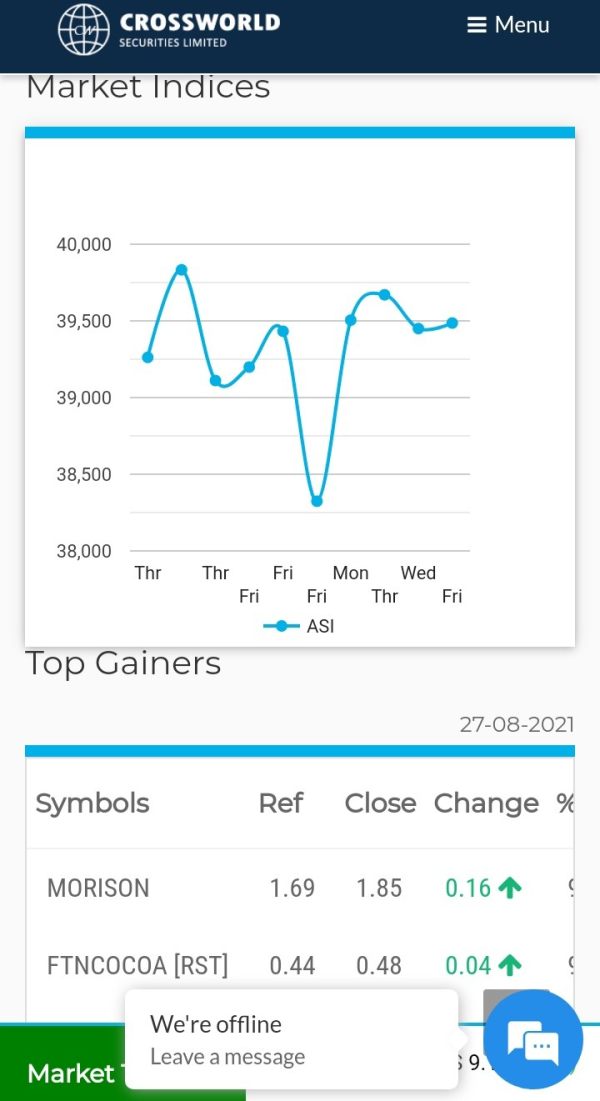This screenshot has height=1101, width=600.
Task: Toggle the ASI series in chart legend
Action: pos(299,626)
